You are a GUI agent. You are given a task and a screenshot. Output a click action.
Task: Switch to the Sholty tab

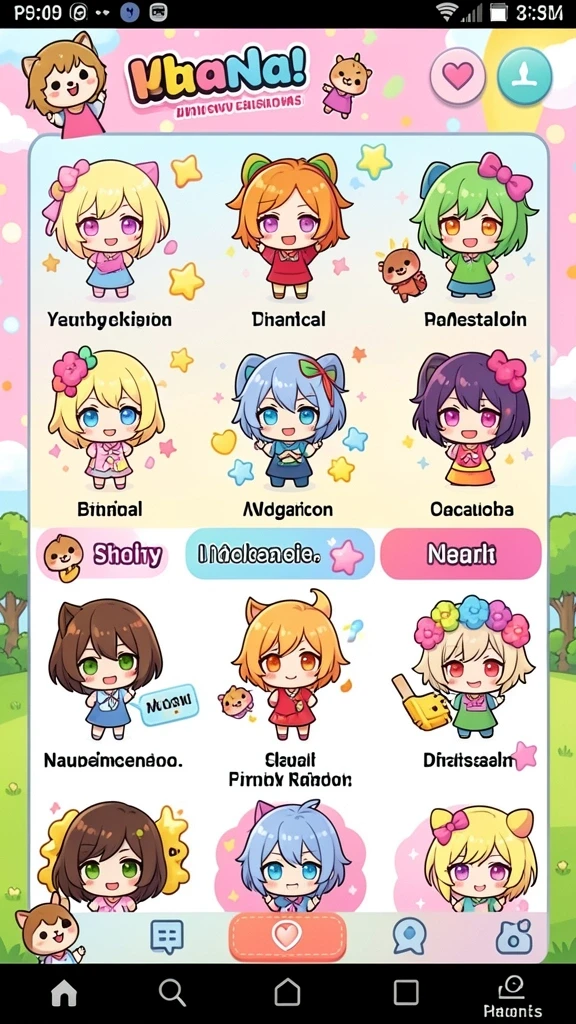(104, 554)
